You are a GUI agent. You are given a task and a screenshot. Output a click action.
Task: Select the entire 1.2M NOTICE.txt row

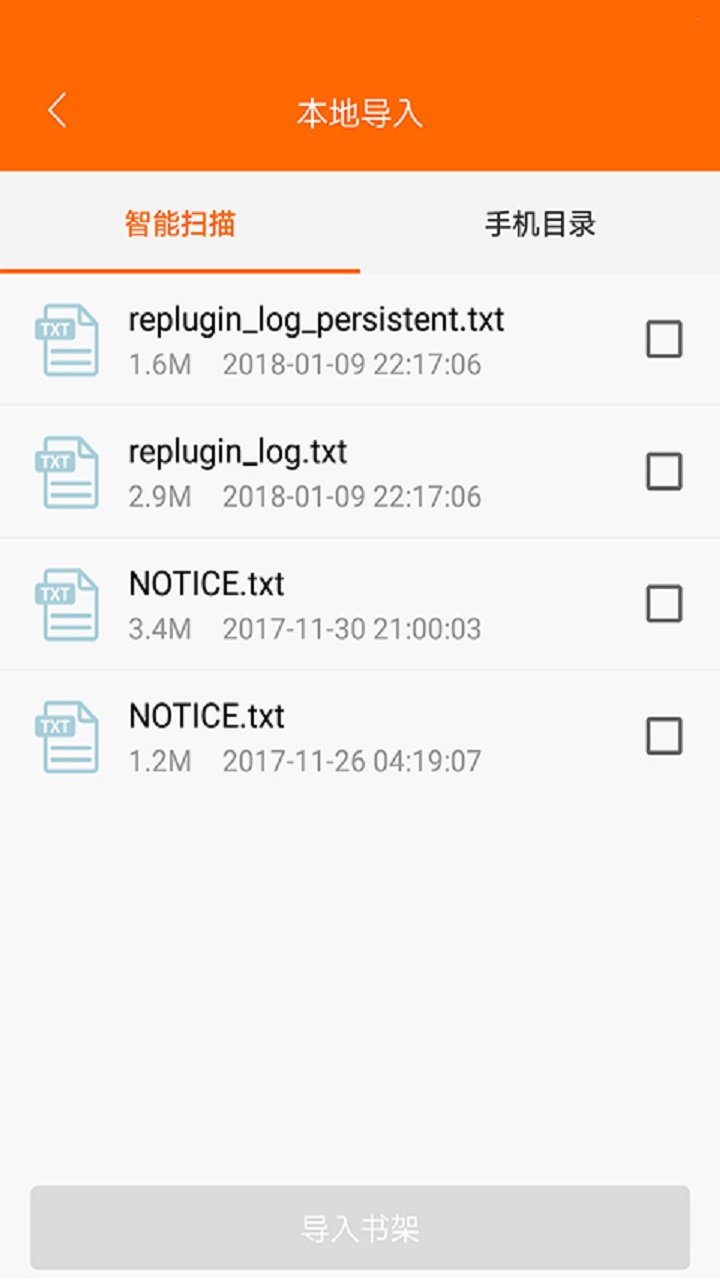click(x=360, y=737)
